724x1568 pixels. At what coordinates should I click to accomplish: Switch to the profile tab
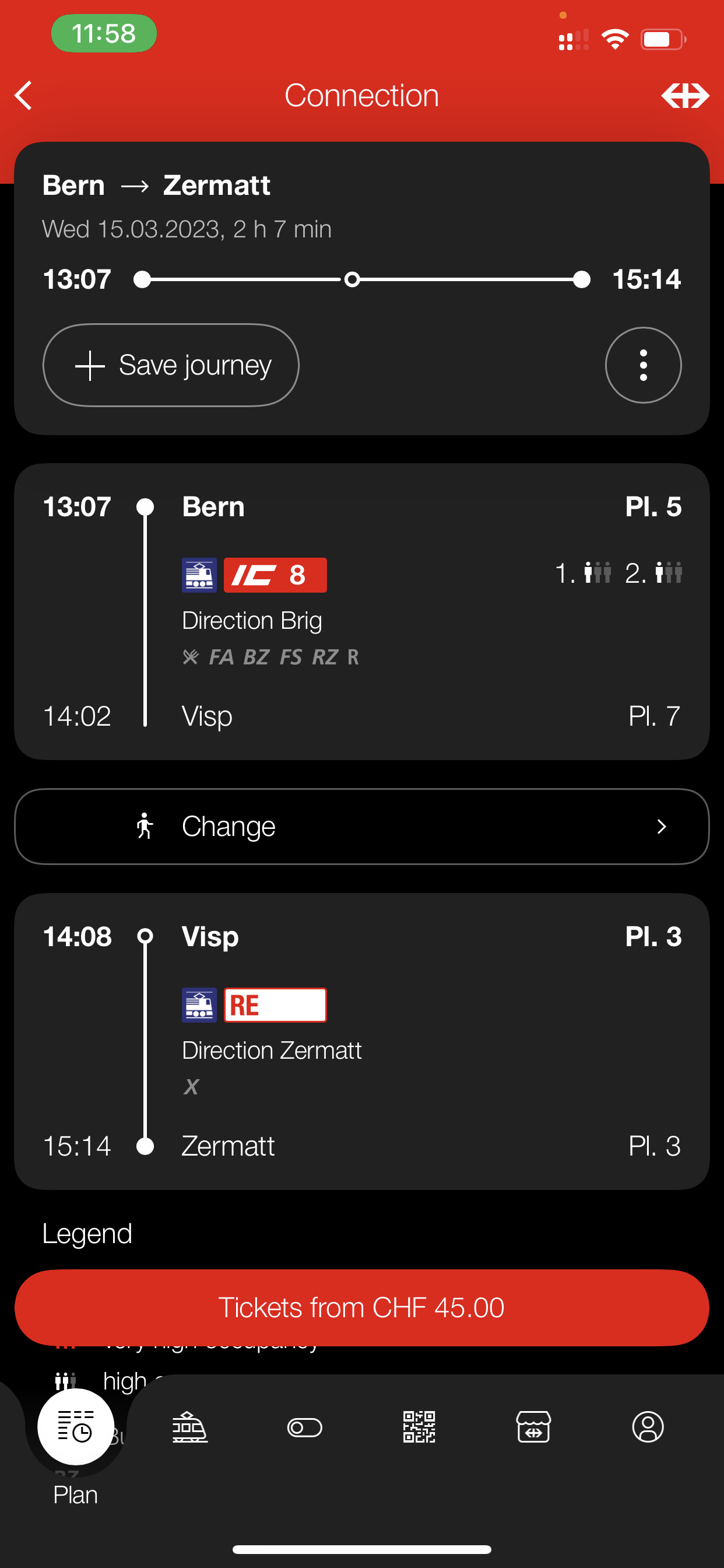coord(648,1427)
